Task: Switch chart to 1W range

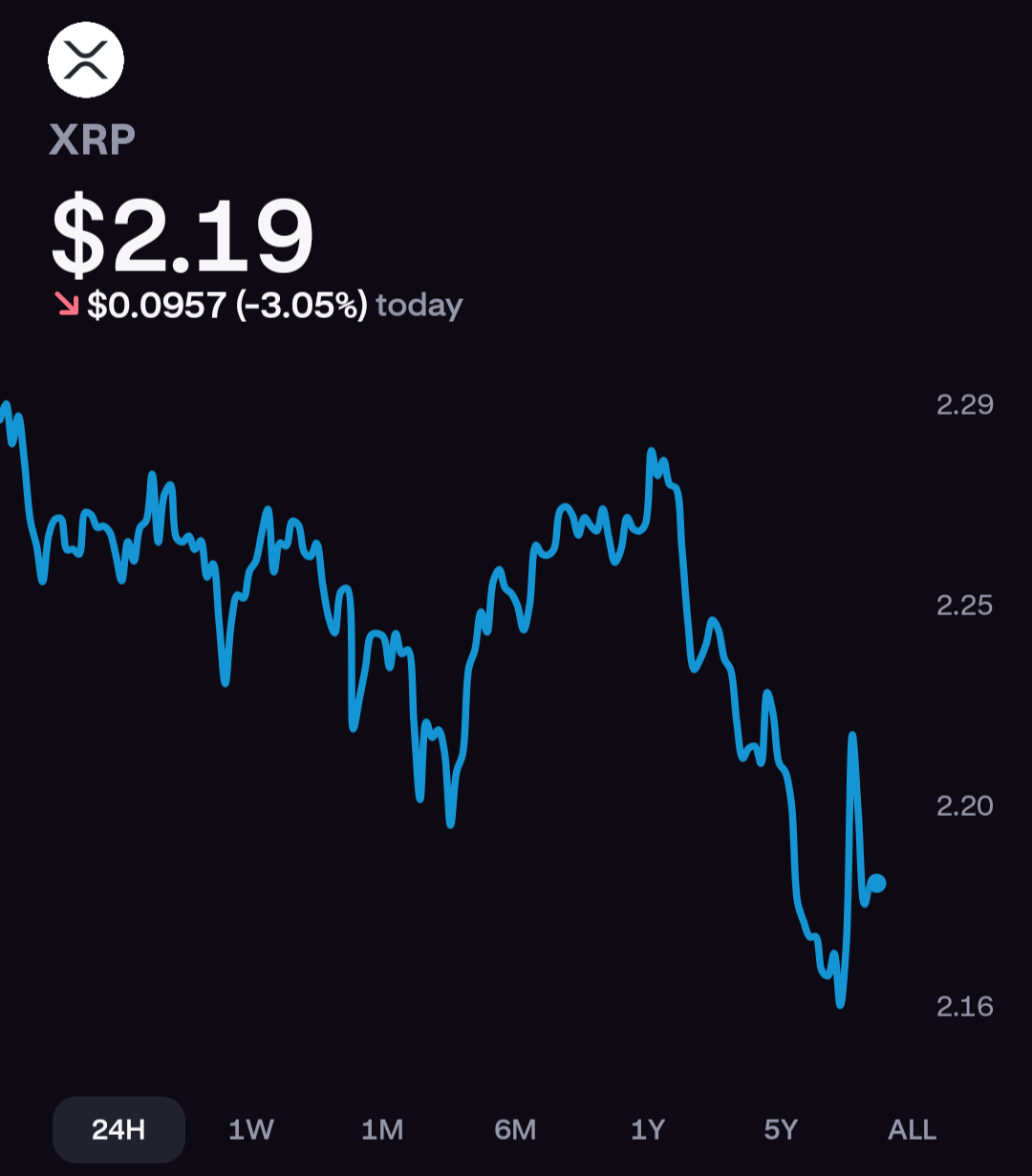Action: click(251, 1130)
